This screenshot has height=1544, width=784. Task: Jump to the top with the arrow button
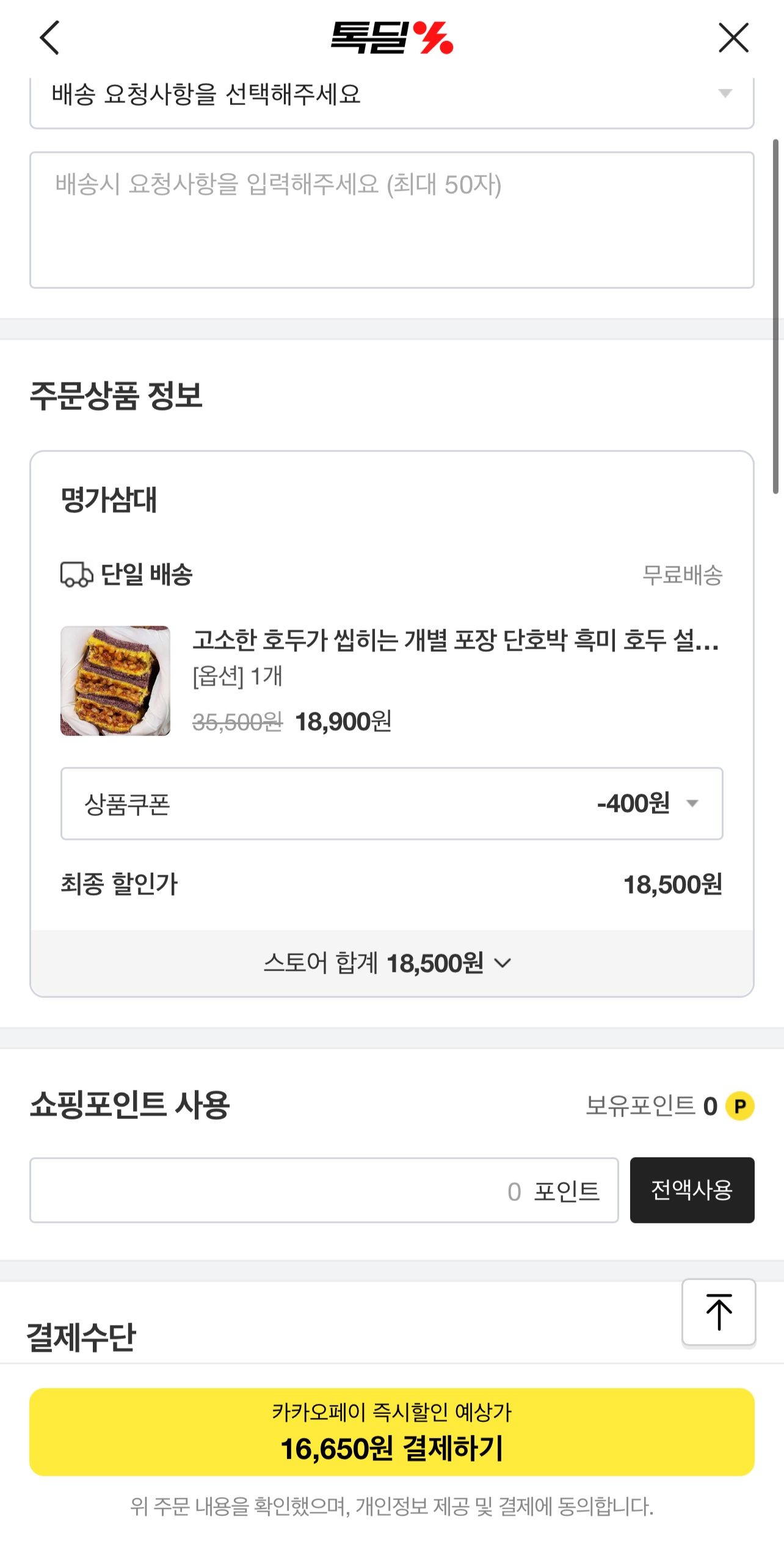(719, 1312)
